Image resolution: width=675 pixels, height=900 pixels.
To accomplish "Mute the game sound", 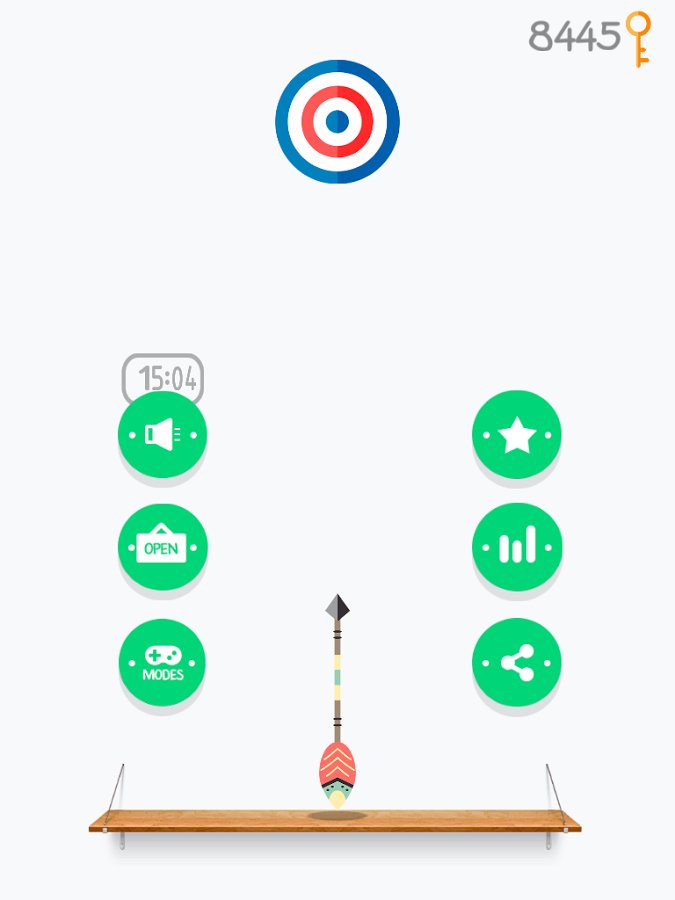I will coord(162,434).
